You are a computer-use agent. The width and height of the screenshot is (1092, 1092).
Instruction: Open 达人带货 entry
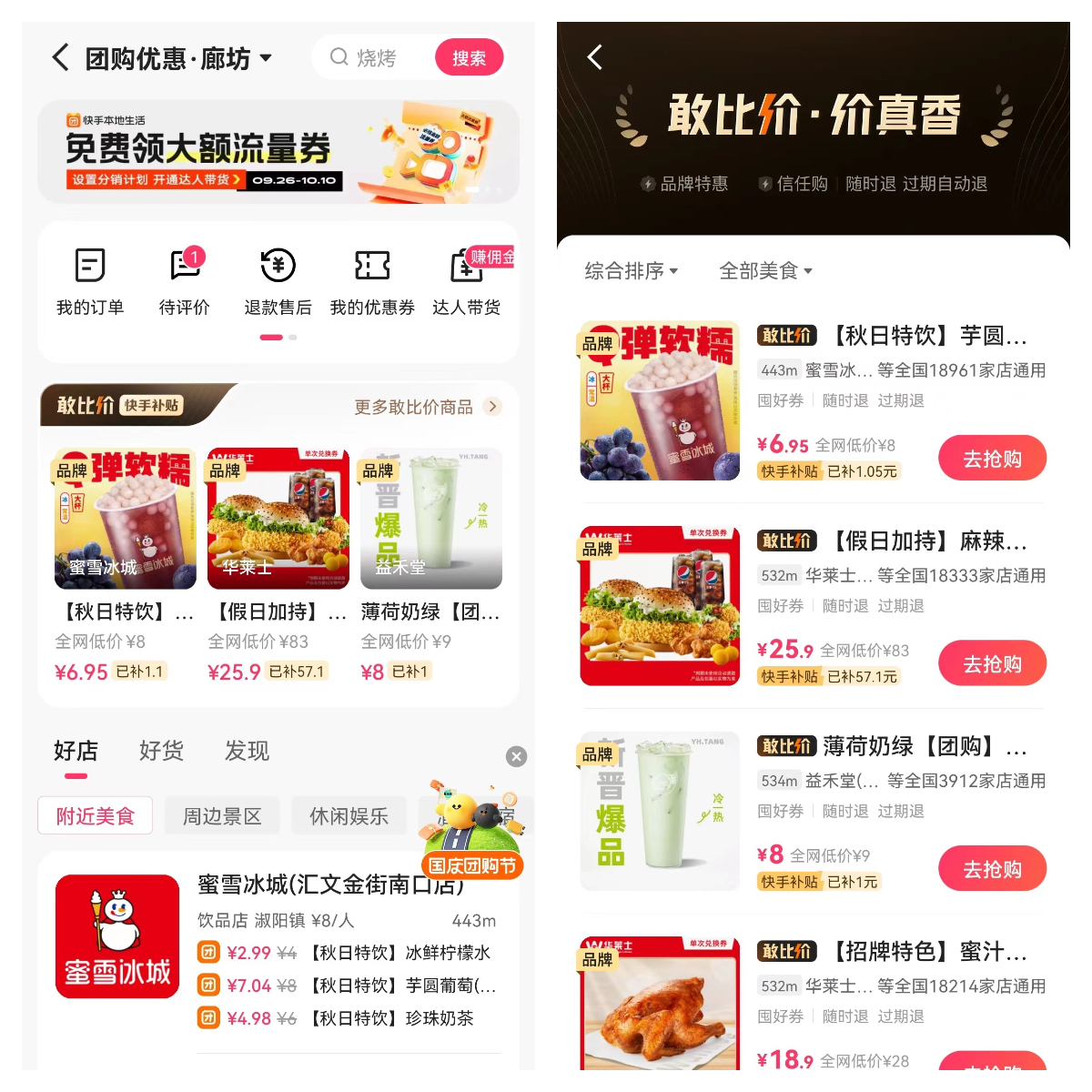click(466, 282)
